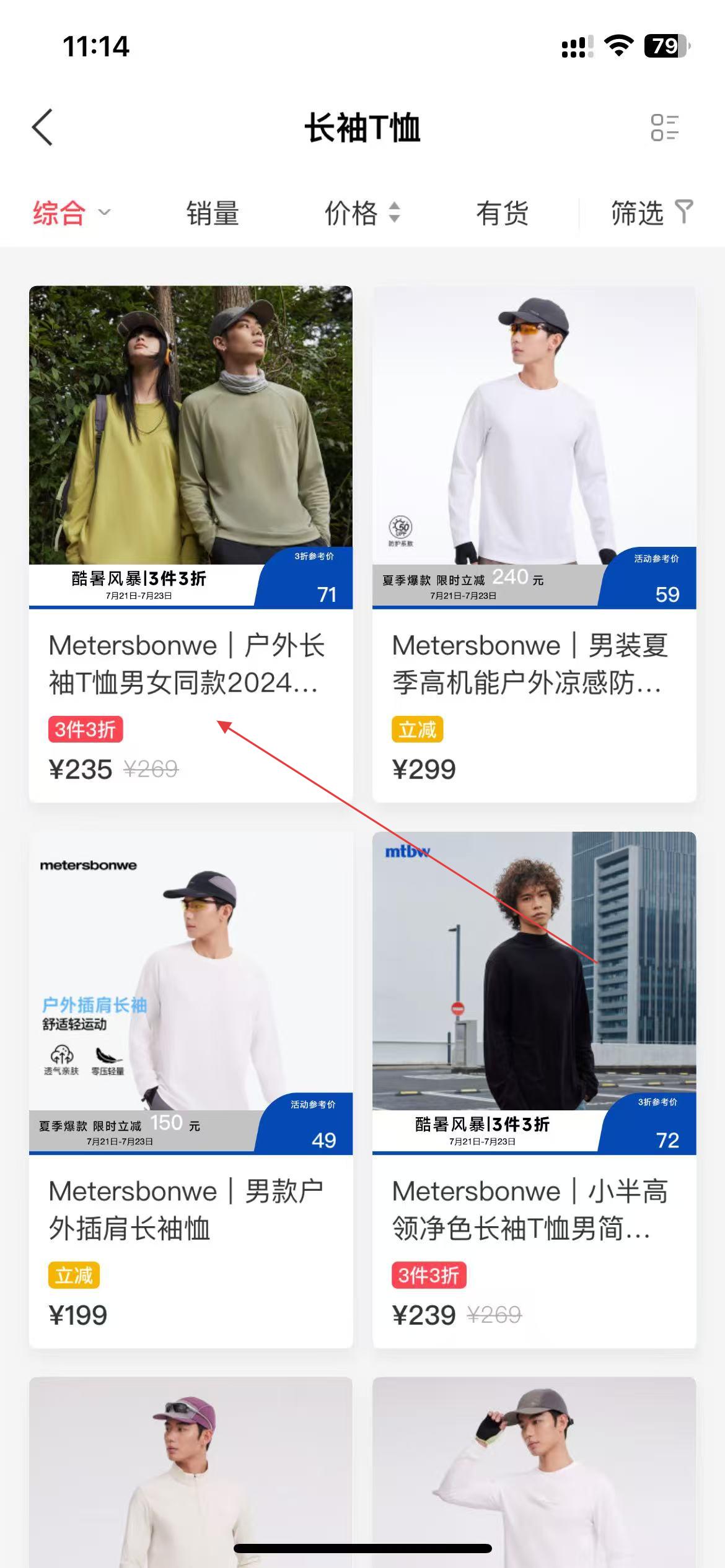The height and width of the screenshot is (1568, 725).
Task: Sort products by 价格
Action: tap(362, 214)
